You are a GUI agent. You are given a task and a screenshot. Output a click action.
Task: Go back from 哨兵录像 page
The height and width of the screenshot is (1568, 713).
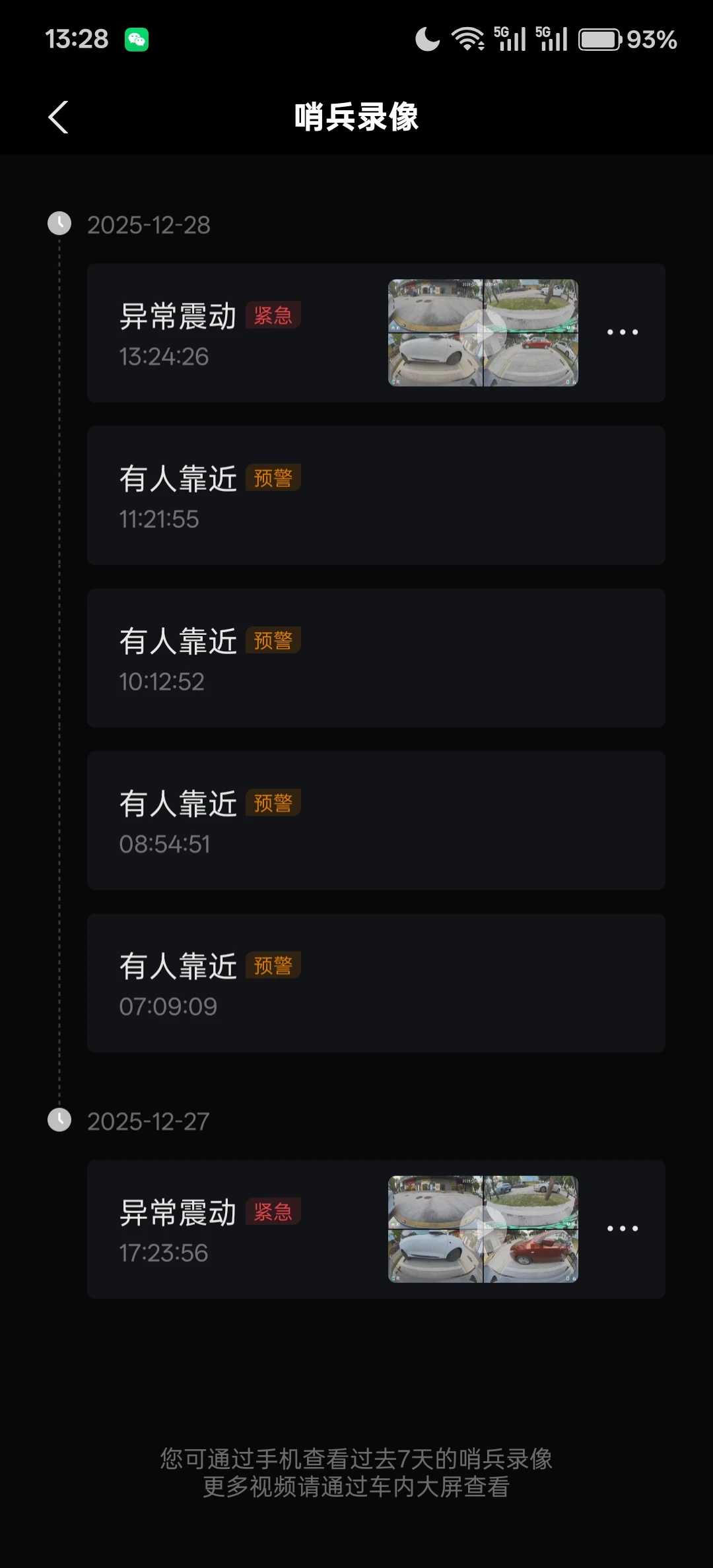coord(58,117)
